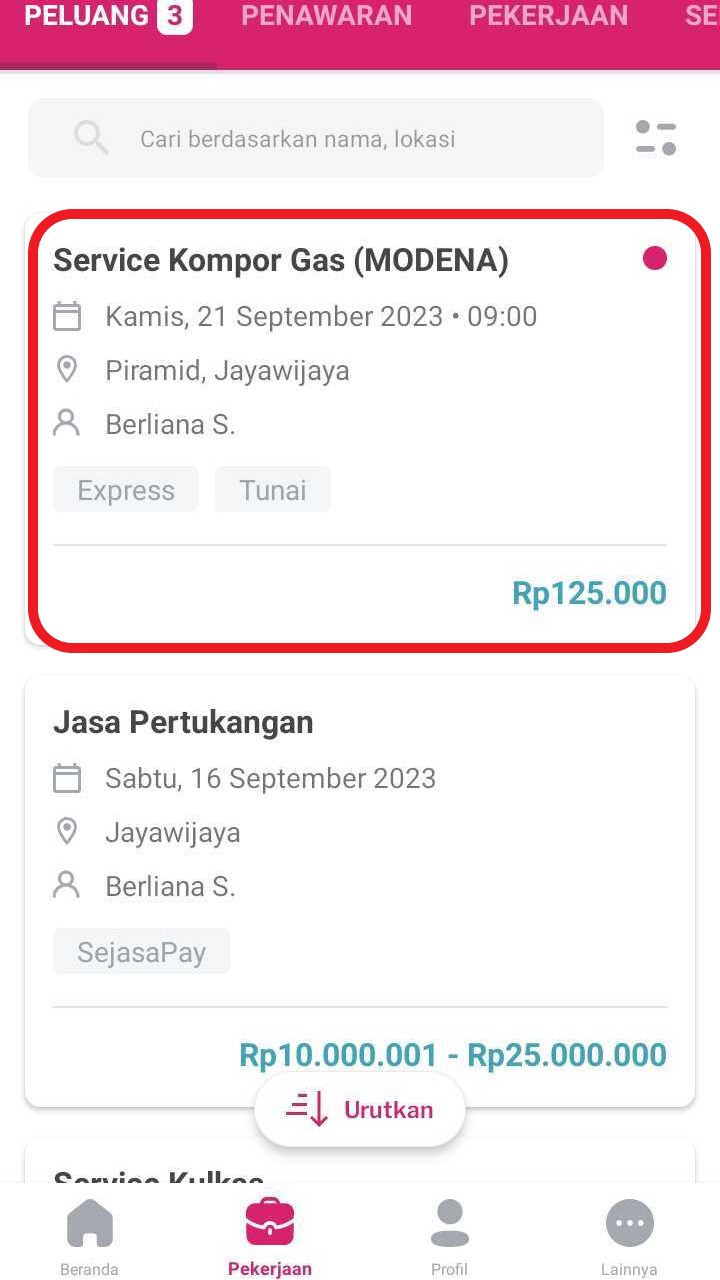Tap the Pekerjaan briefcase icon in bottom bar
Image resolution: width=720 pixels, height=1280 pixels.
(269, 1222)
